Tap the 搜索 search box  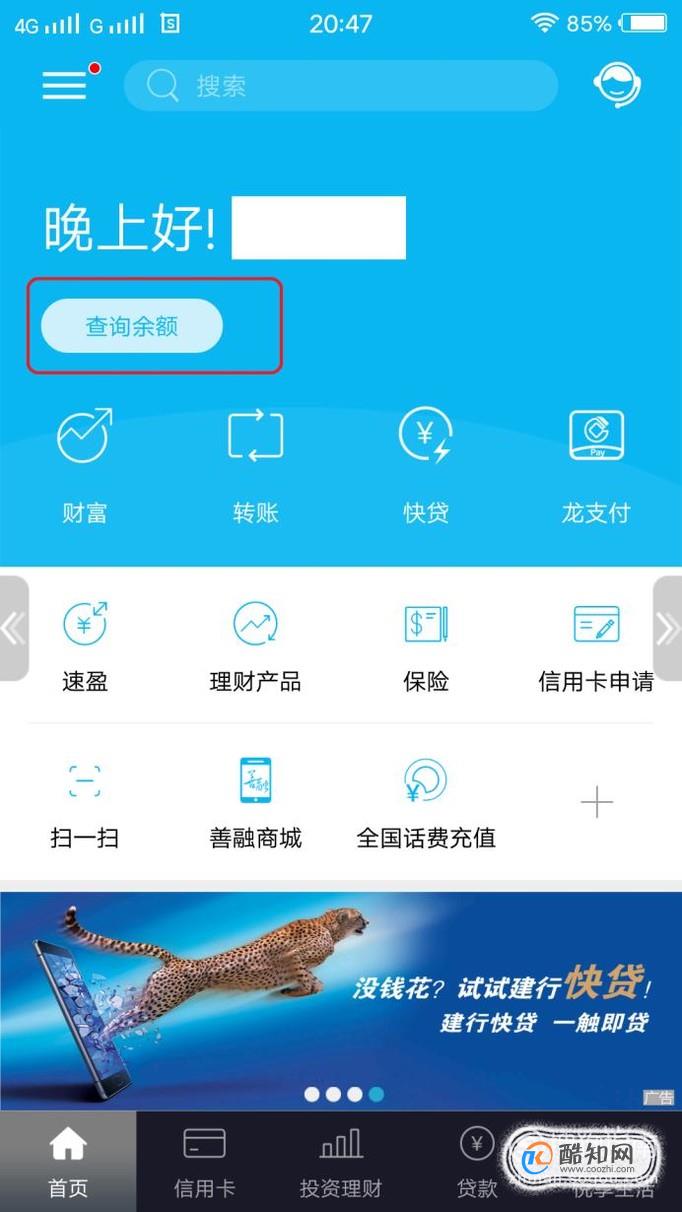click(x=340, y=86)
